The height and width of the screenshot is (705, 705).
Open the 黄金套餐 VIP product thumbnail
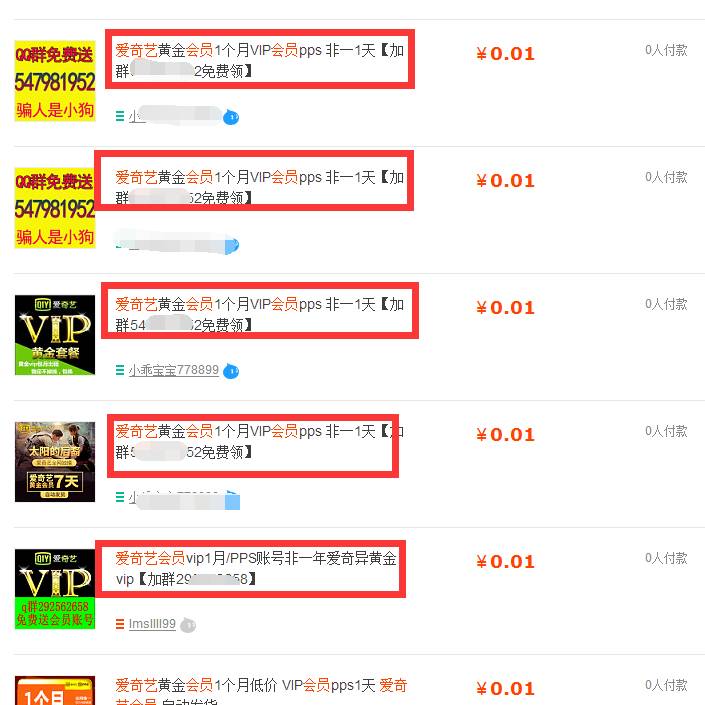[x=55, y=335]
